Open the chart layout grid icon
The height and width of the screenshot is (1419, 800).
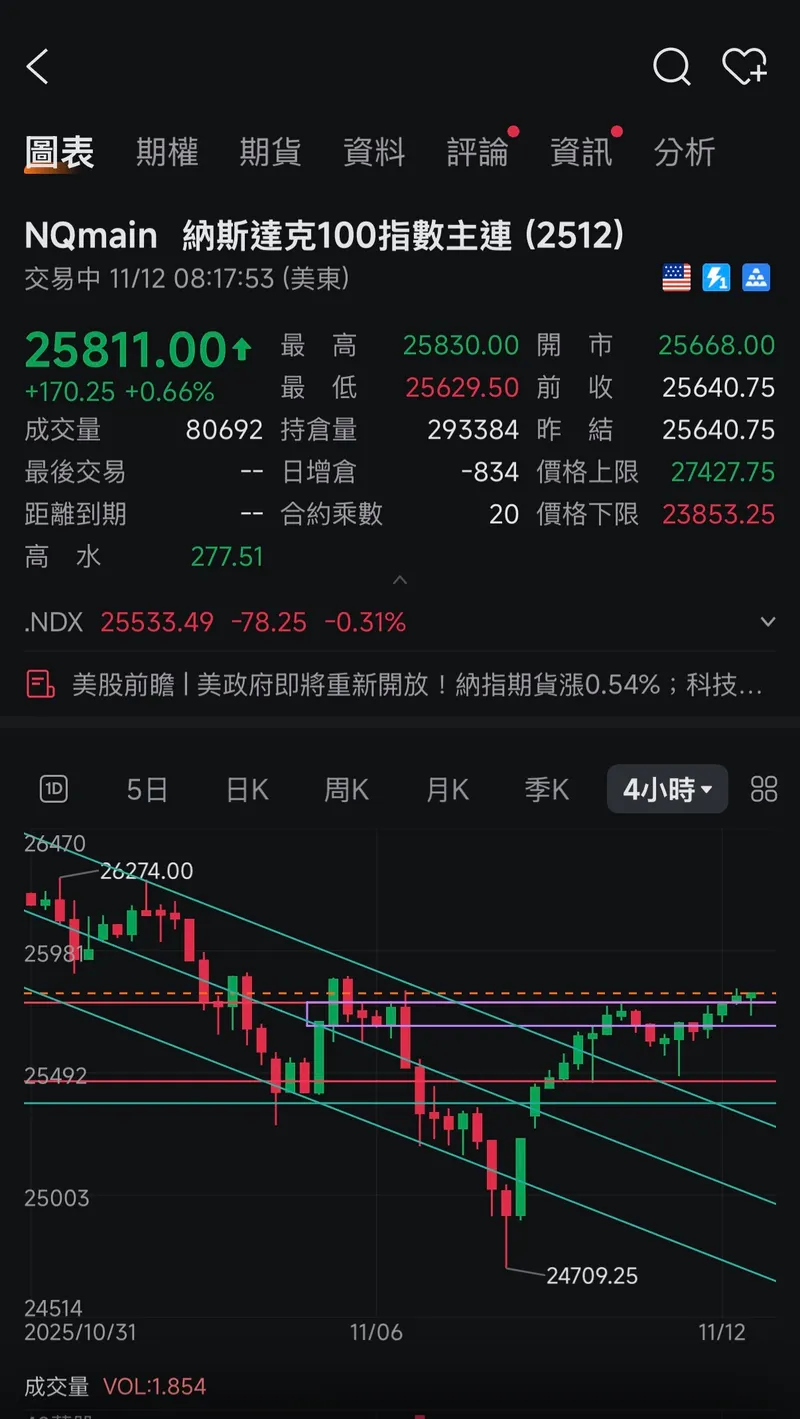[764, 790]
